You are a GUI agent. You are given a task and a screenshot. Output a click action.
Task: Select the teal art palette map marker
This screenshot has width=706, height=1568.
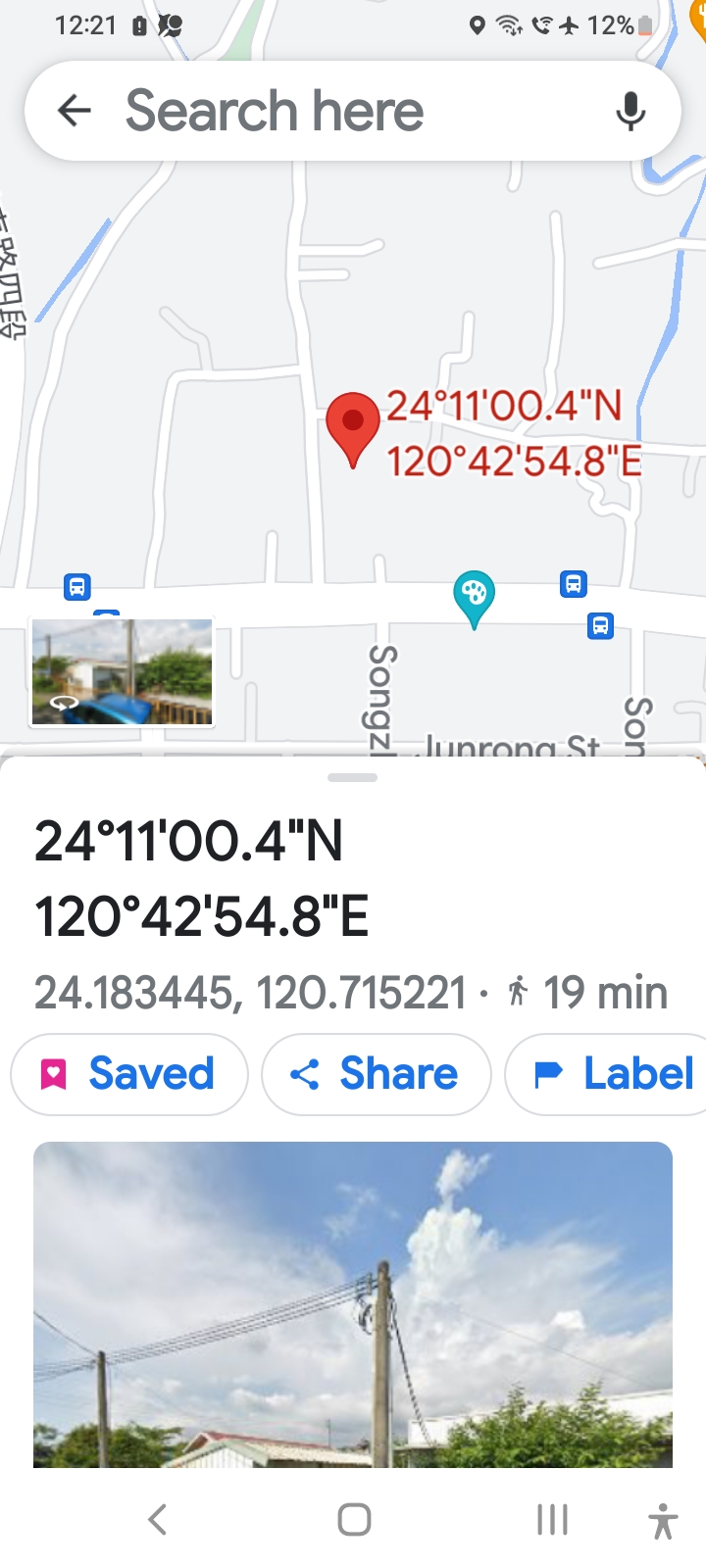coord(474,596)
